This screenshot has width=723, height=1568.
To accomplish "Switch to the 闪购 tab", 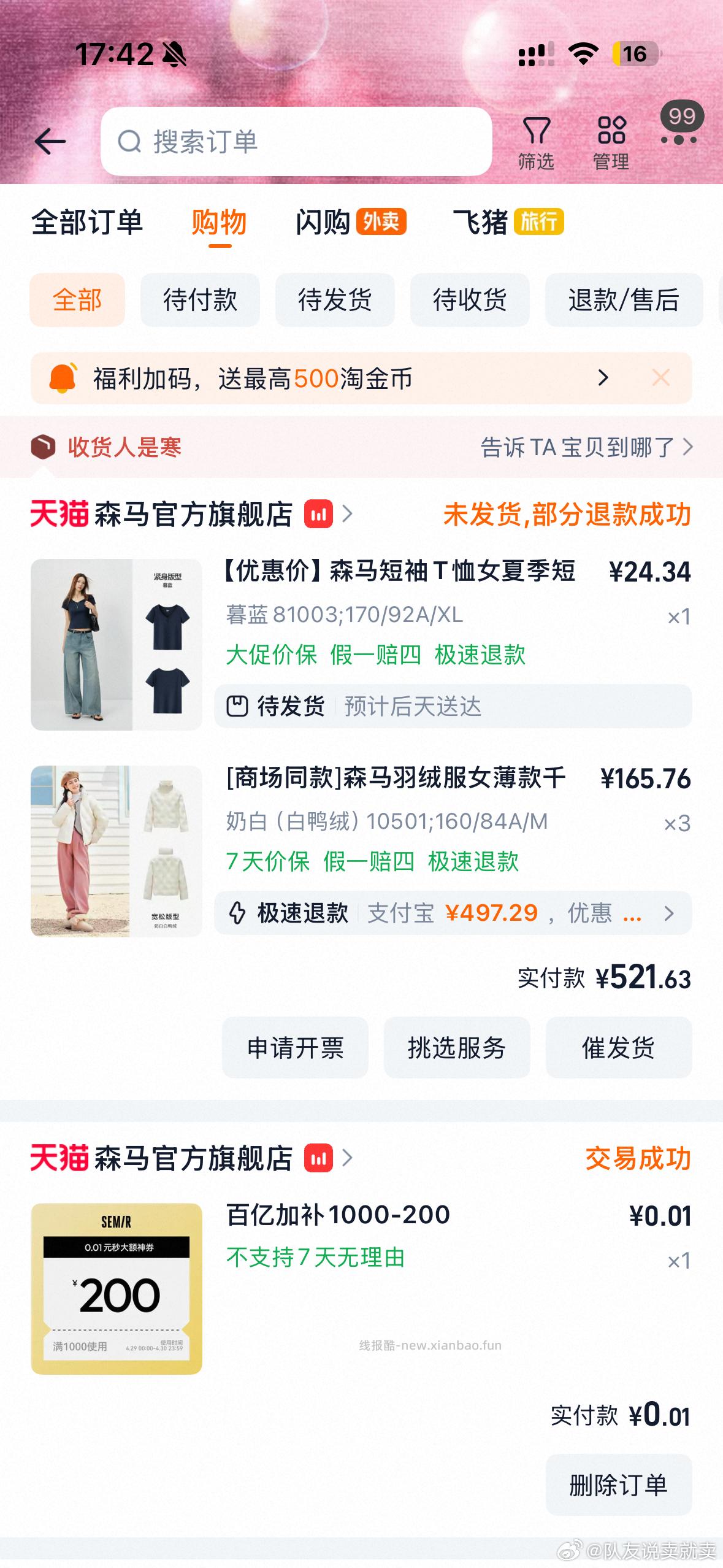I will click(324, 222).
